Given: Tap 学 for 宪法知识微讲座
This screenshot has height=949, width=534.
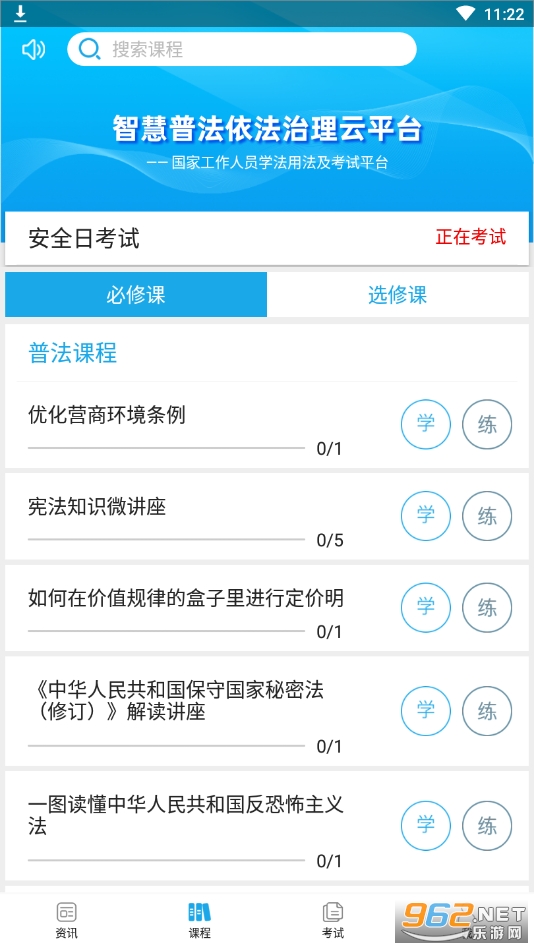Looking at the screenshot, I should (x=426, y=516).
